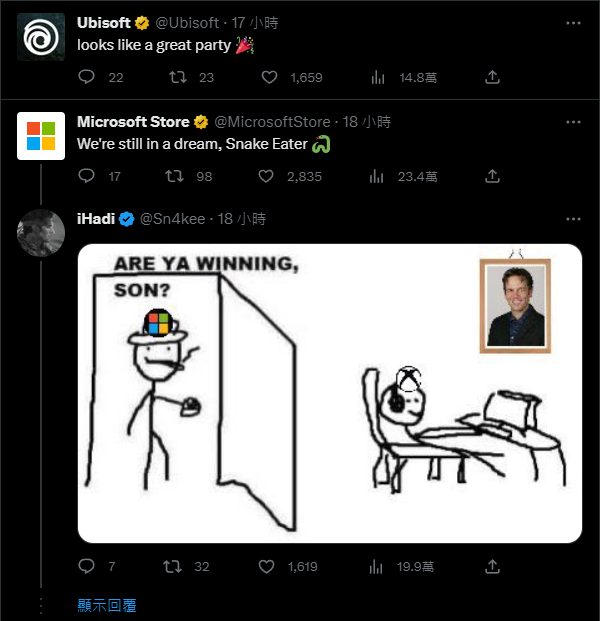Open Ubisoft's profile avatar
This screenshot has height=621, width=600.
tap(41, 38)
